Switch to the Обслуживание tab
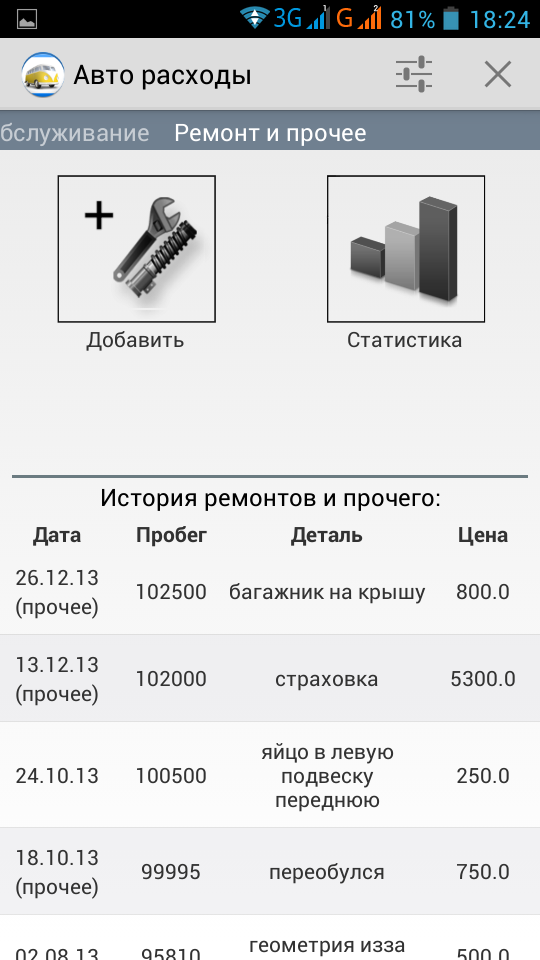The width and height of the screenshot is (540, 960). pyautogui.click(x=75, y=133)
